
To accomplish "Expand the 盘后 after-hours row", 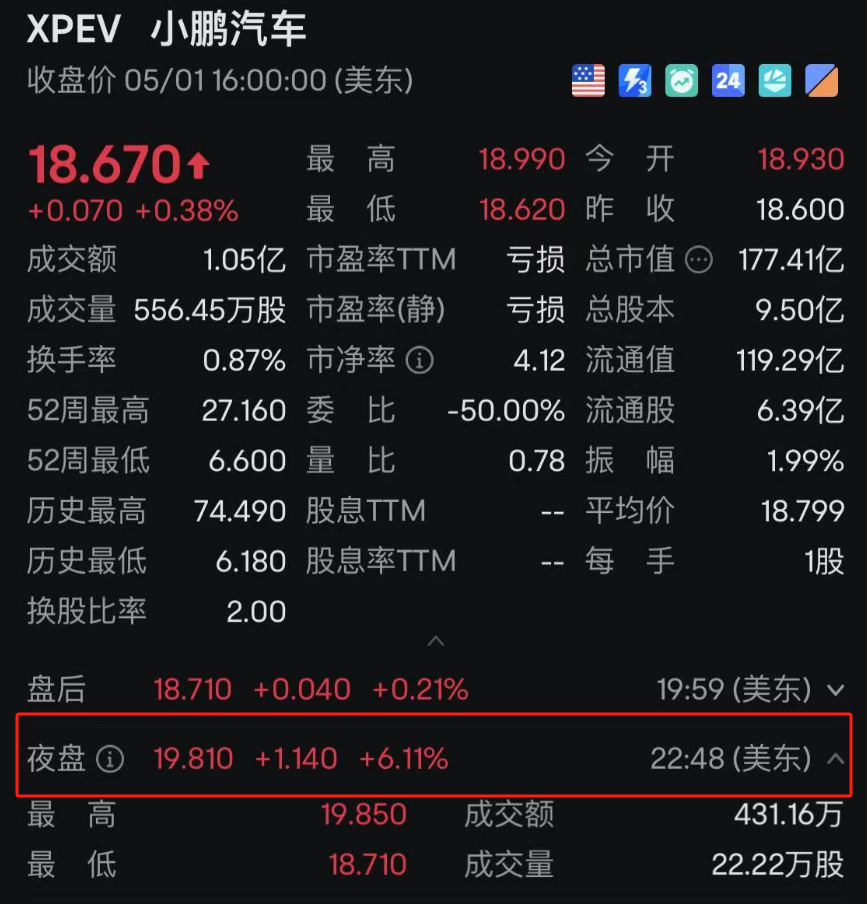I will [836, 689].
